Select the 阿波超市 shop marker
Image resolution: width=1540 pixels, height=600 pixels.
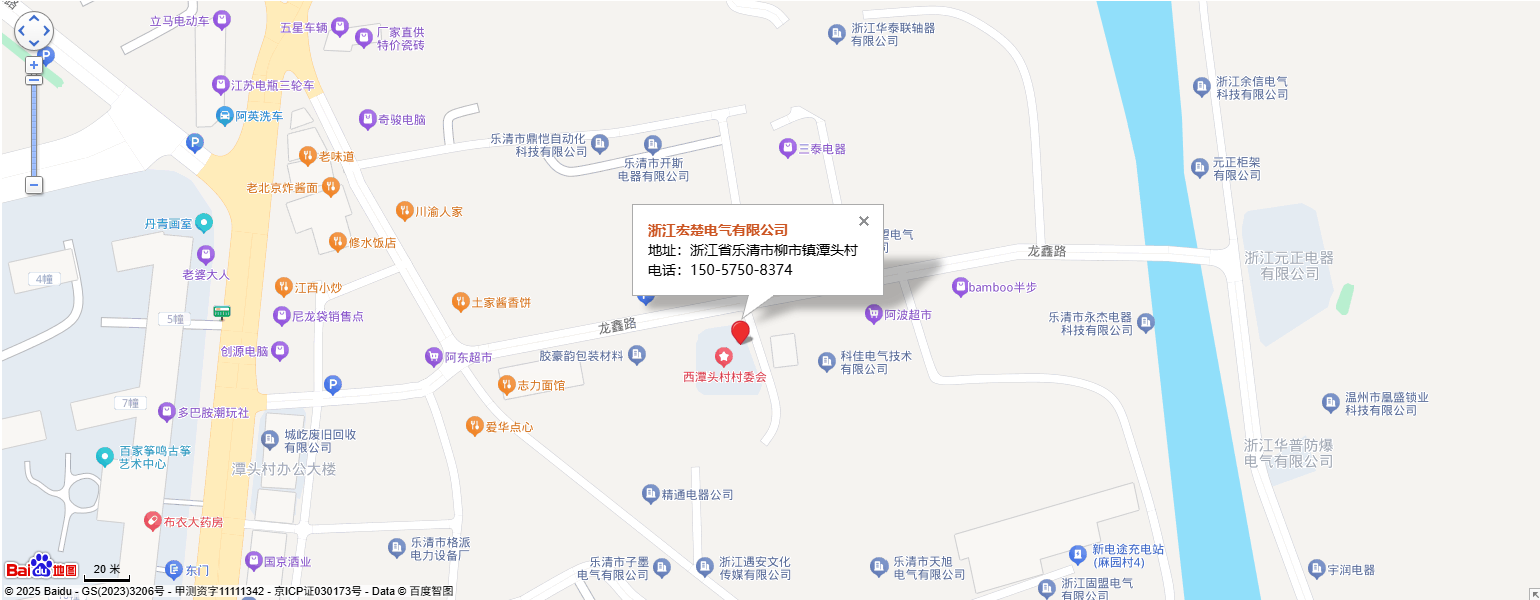tap(874, 314)
